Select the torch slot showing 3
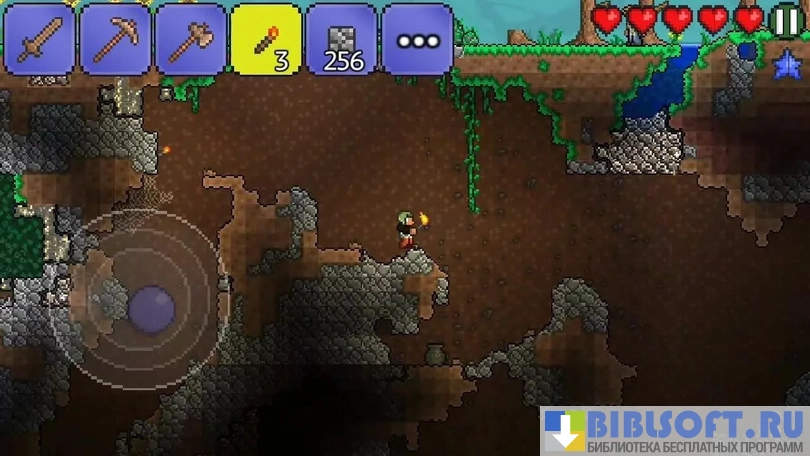 click(266, 40)
